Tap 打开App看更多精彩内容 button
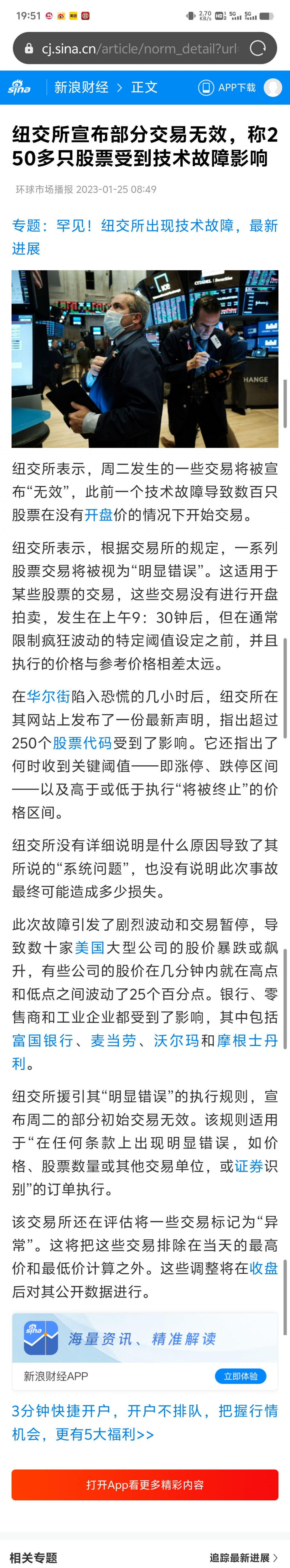 coord(144,1485)
